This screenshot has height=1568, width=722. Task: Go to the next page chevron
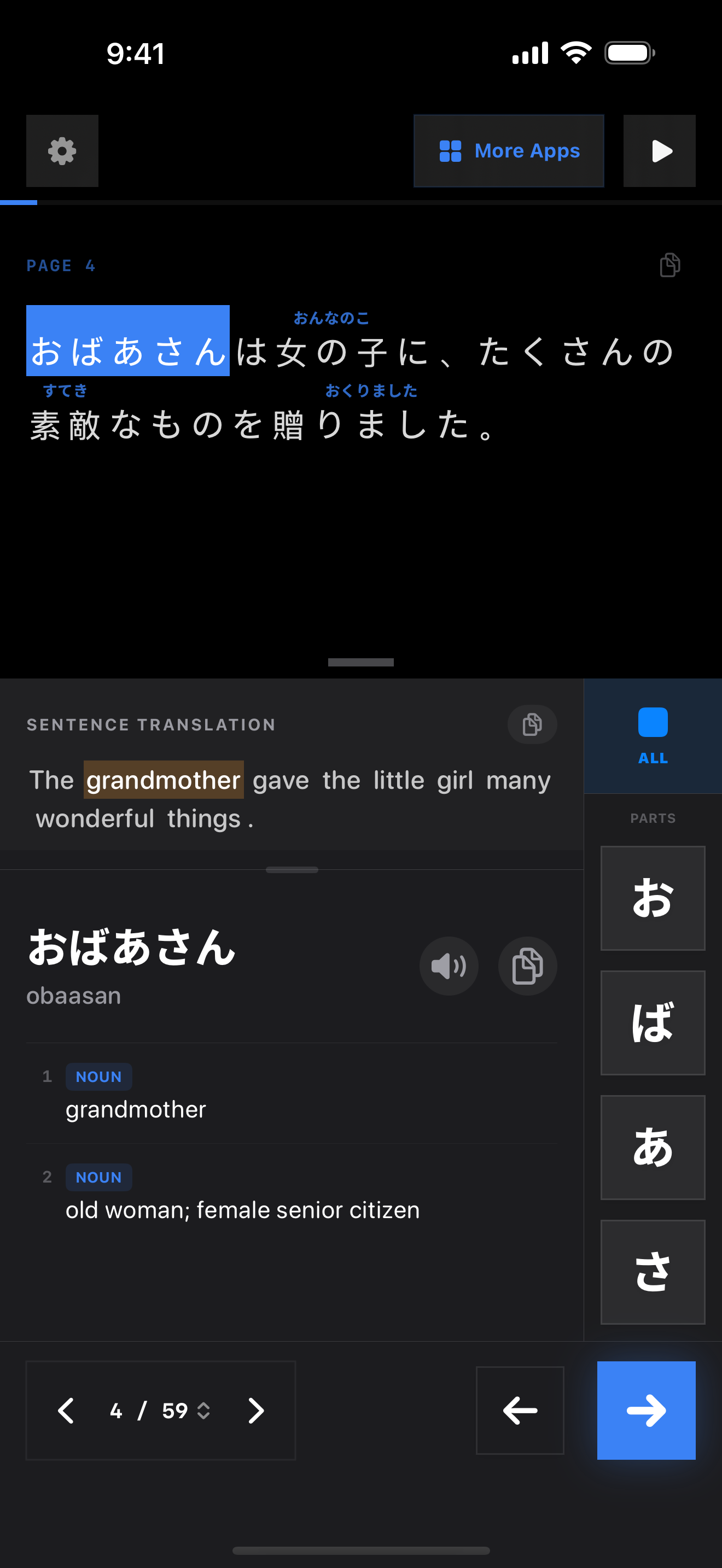click(x=255, y=1411)
